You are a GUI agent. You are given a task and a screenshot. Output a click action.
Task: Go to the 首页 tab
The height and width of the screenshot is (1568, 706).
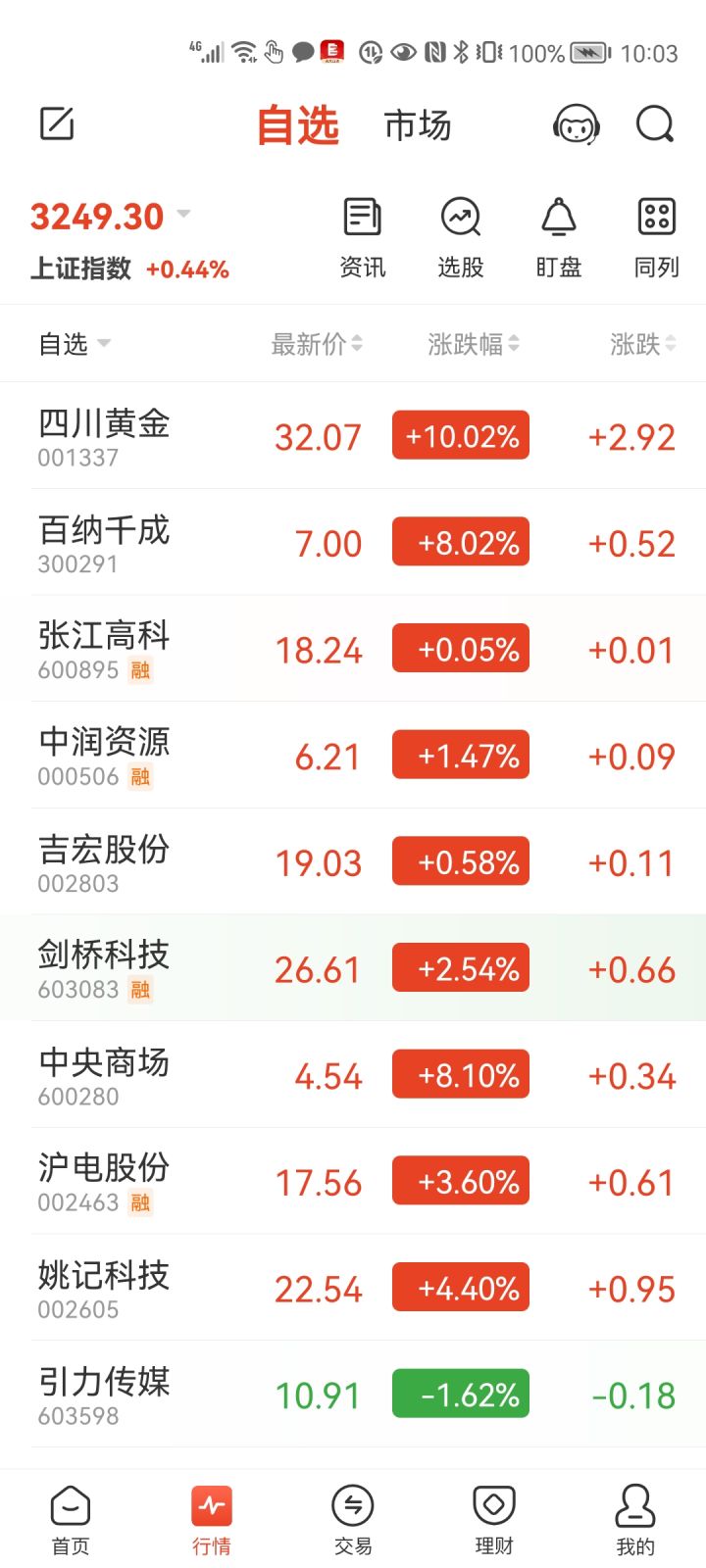[71, 1519]
